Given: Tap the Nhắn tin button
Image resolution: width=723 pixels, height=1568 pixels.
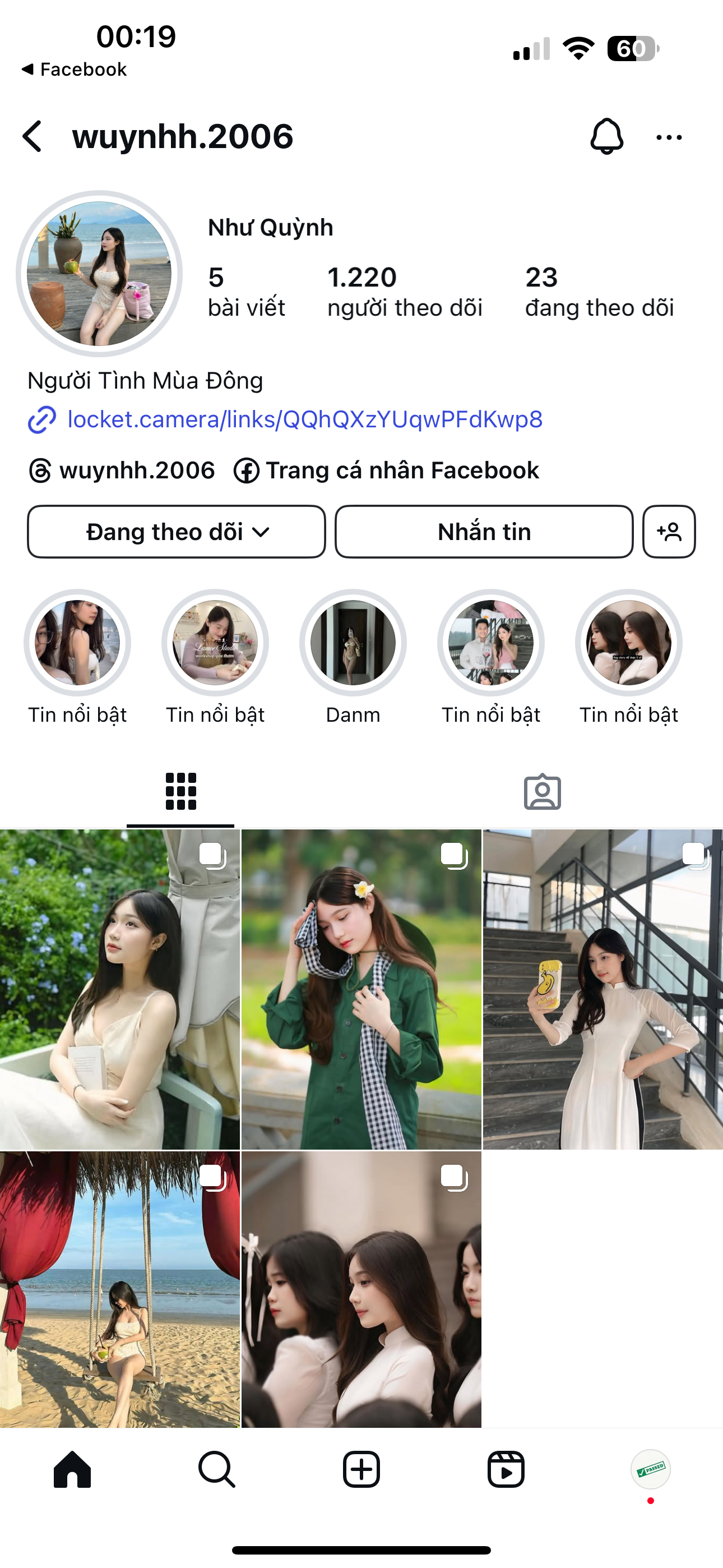Looking at the screenshot, I should click(x=484, y=532).
